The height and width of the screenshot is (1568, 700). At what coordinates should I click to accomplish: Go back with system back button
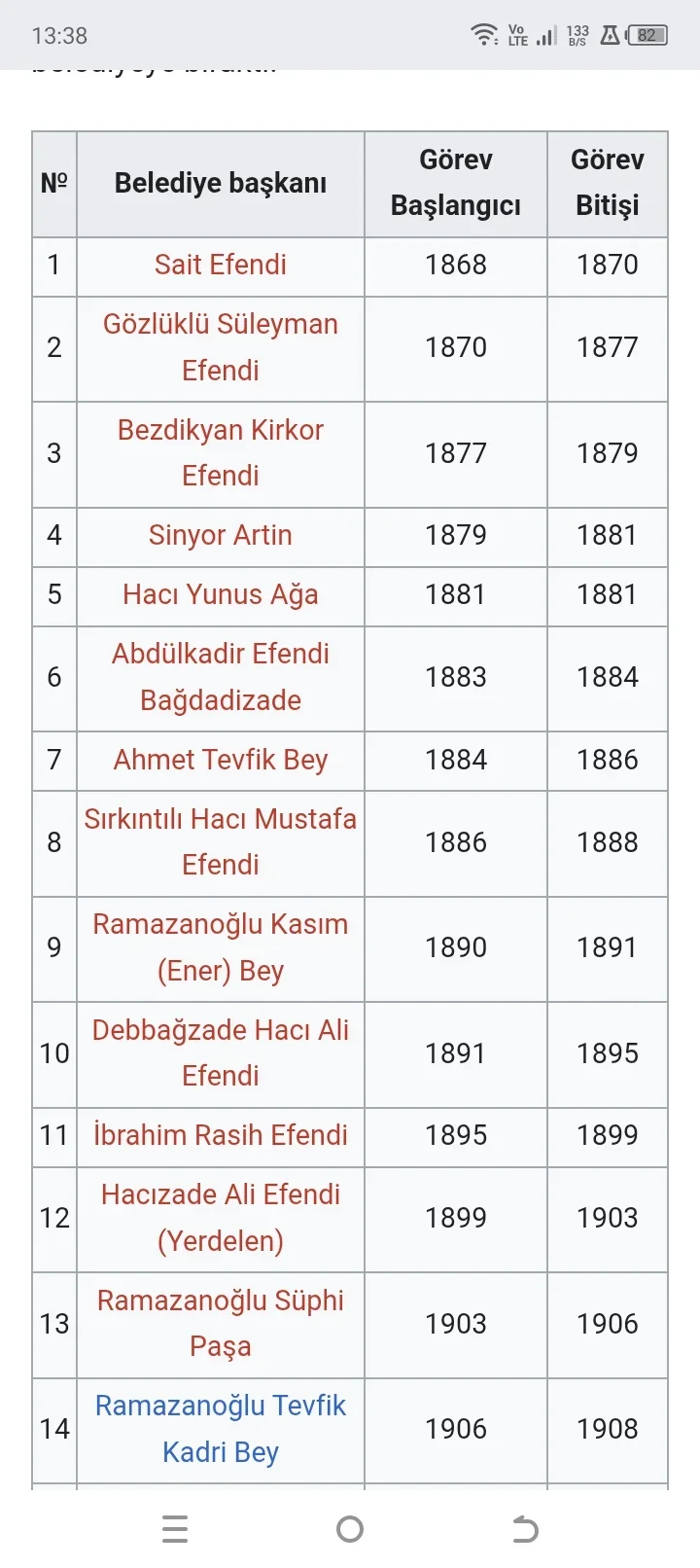point(525,1529)
